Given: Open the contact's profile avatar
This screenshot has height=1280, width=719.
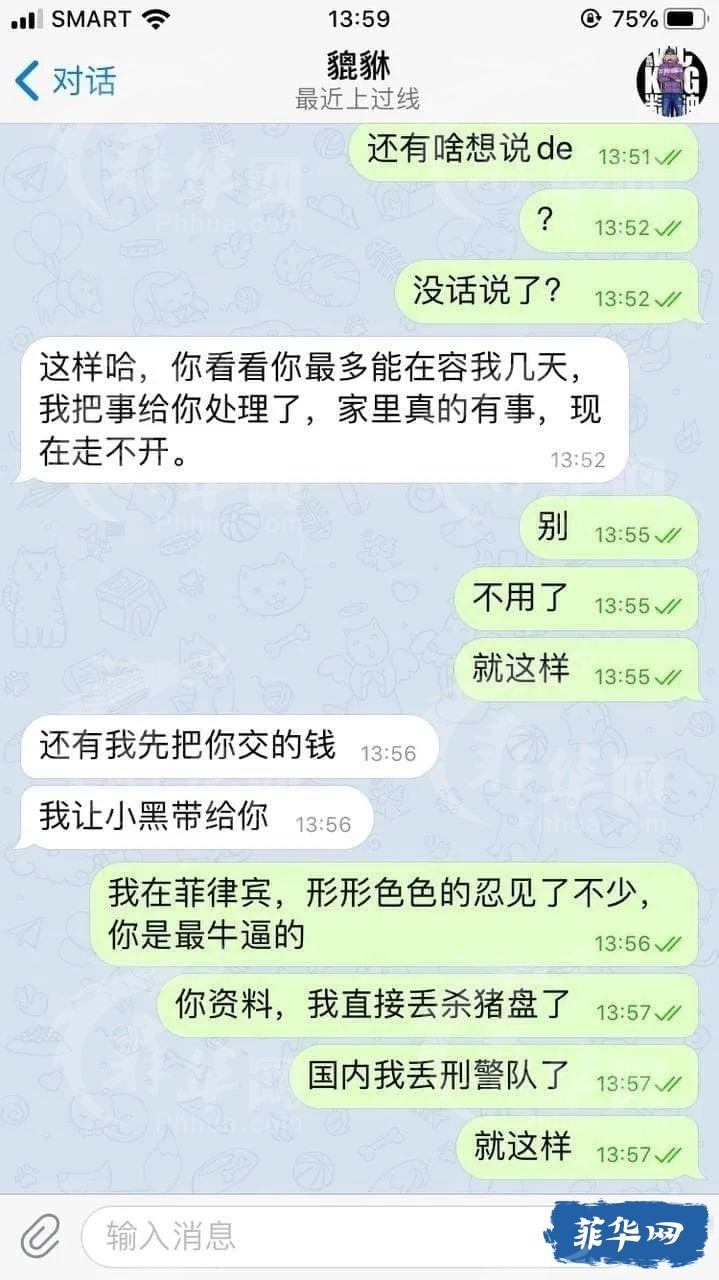Looking at the screenshot, I should point(672,80).
